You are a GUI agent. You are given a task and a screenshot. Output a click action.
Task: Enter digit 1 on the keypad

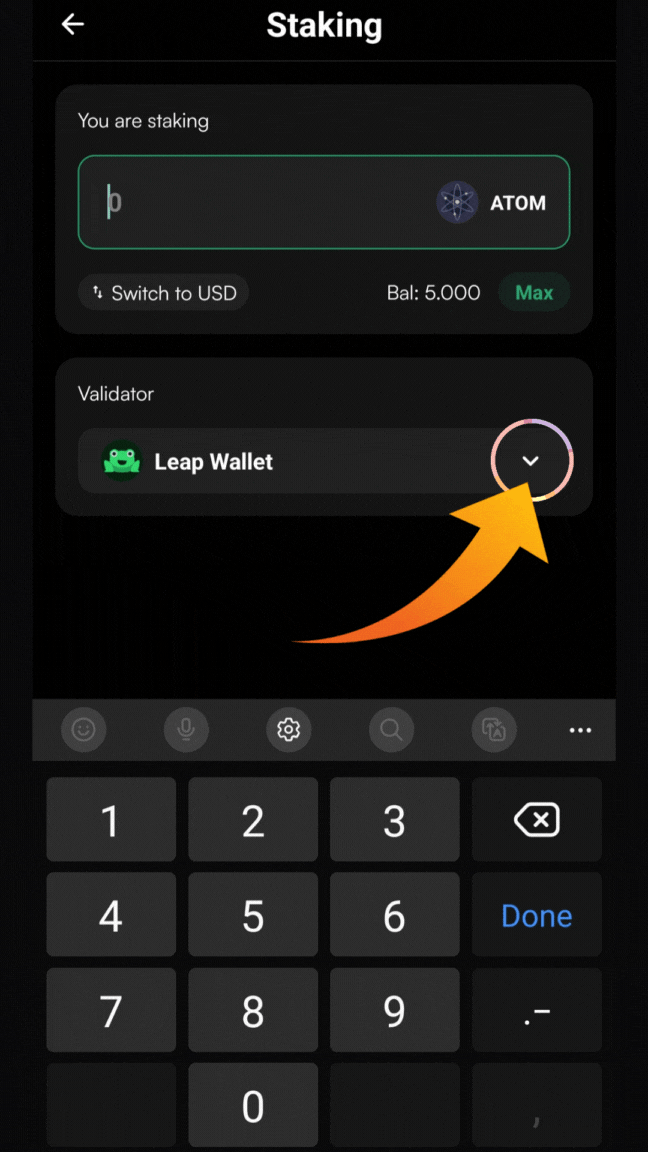111,821
